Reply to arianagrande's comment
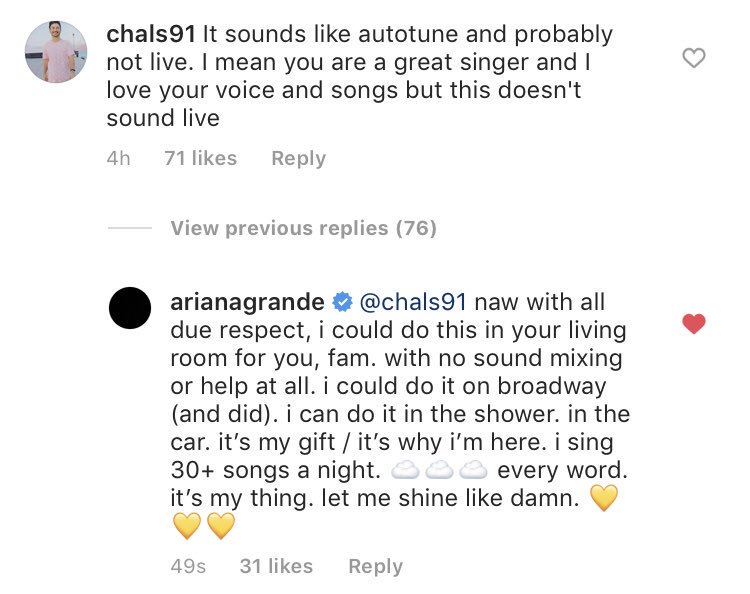 click(374, 566)
